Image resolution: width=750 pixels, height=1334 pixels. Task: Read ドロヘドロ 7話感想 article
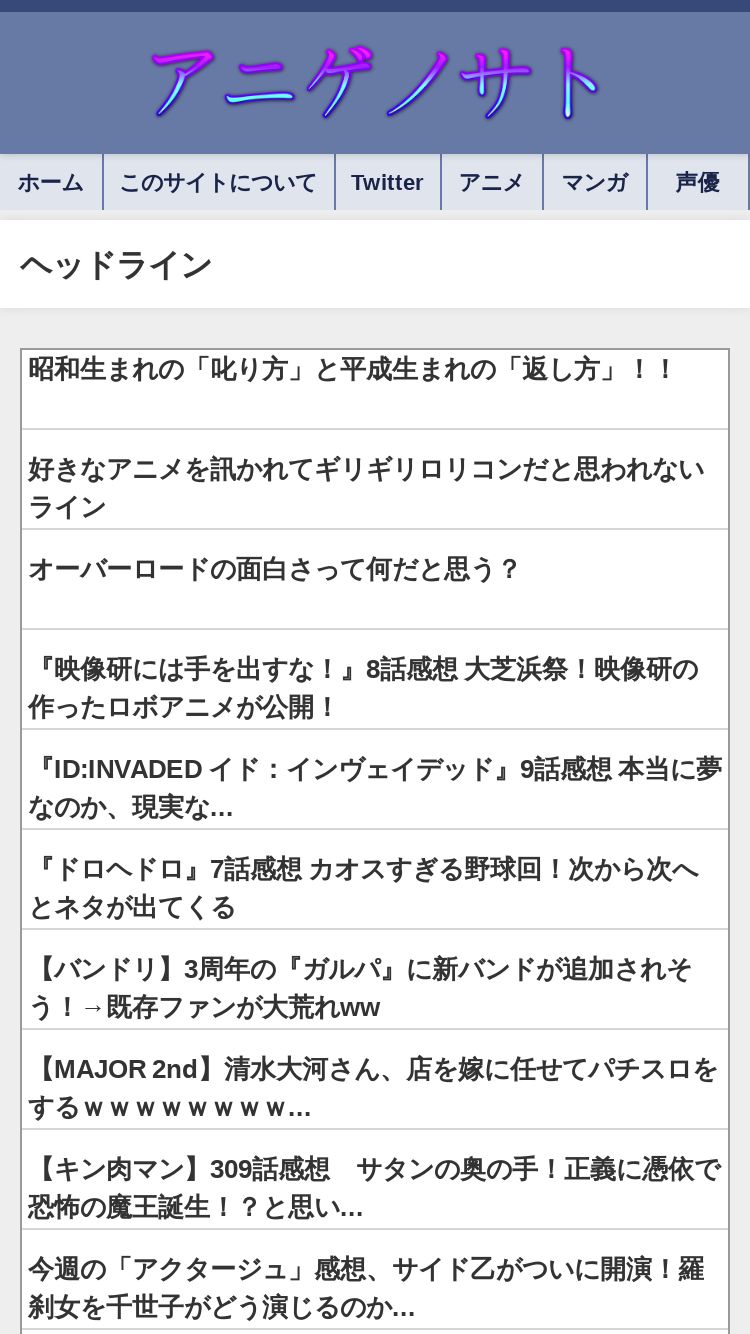[375, 879]
